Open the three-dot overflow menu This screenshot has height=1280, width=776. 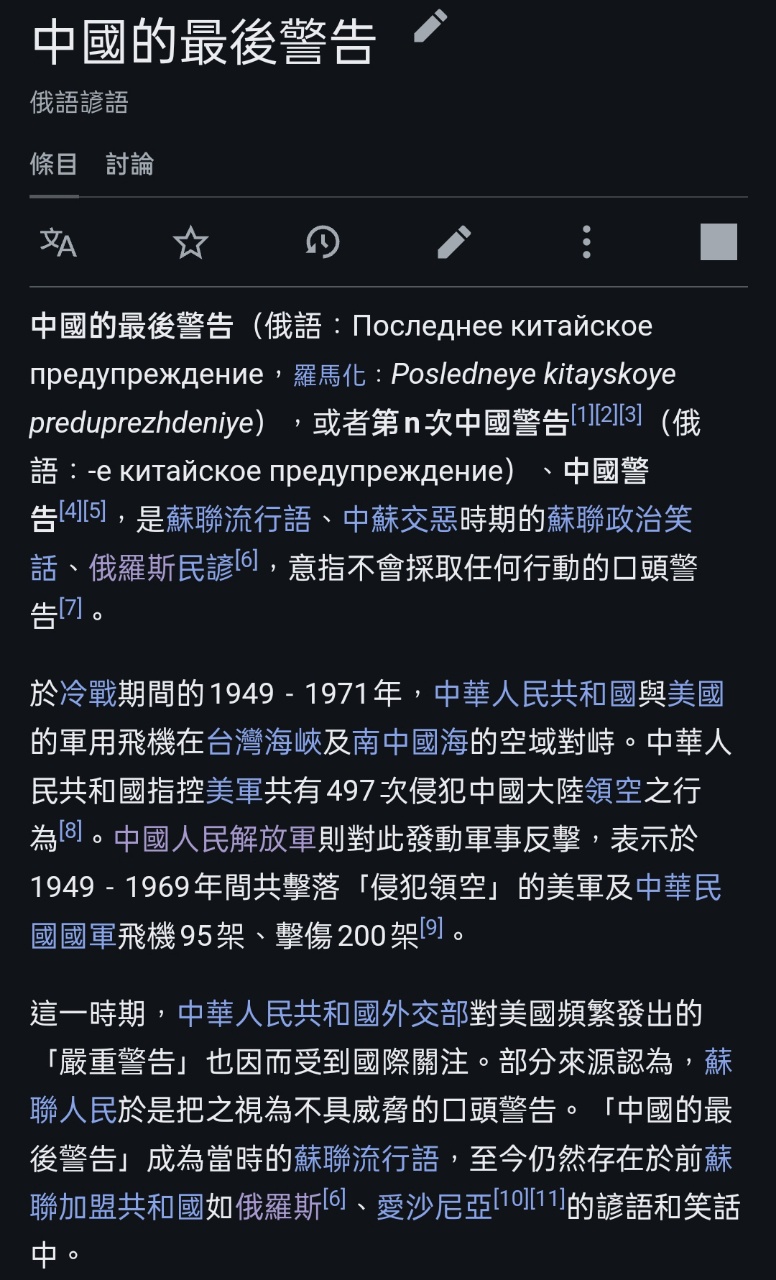pyautogui.click(x=586, y=242)
